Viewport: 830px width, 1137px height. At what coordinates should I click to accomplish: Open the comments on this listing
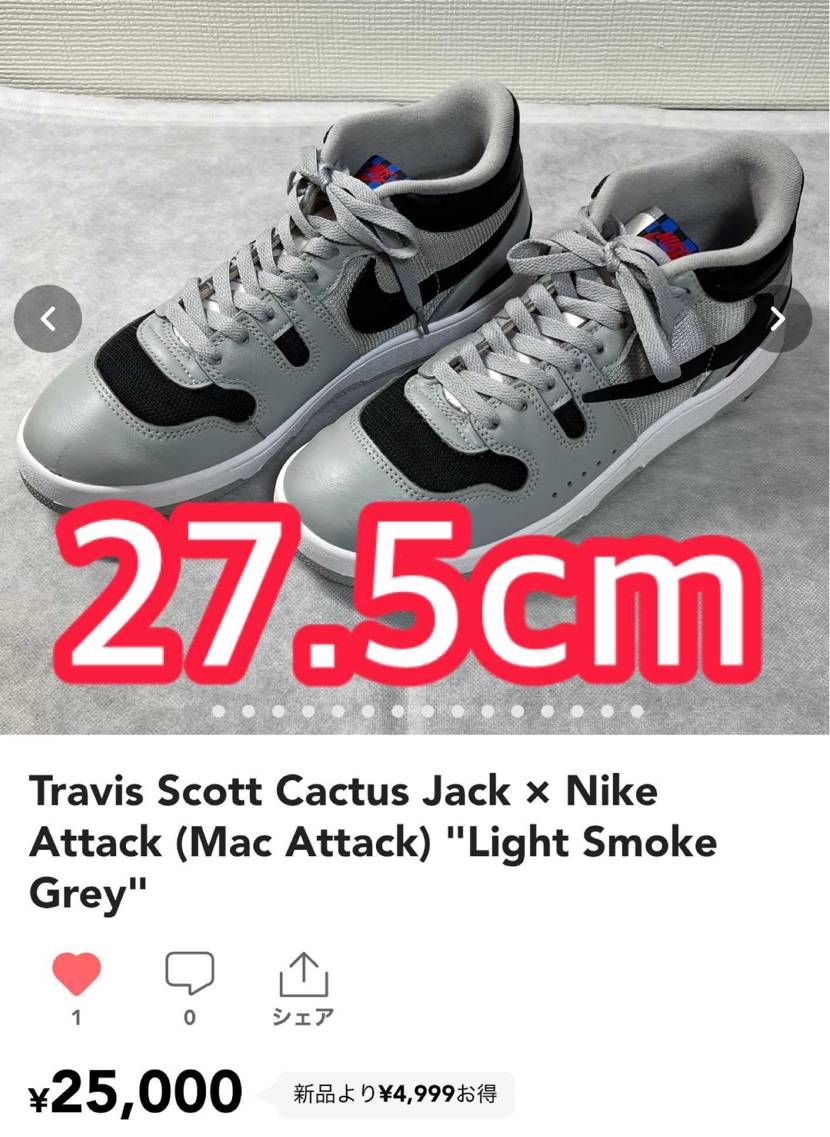click(x=190, y=974)
